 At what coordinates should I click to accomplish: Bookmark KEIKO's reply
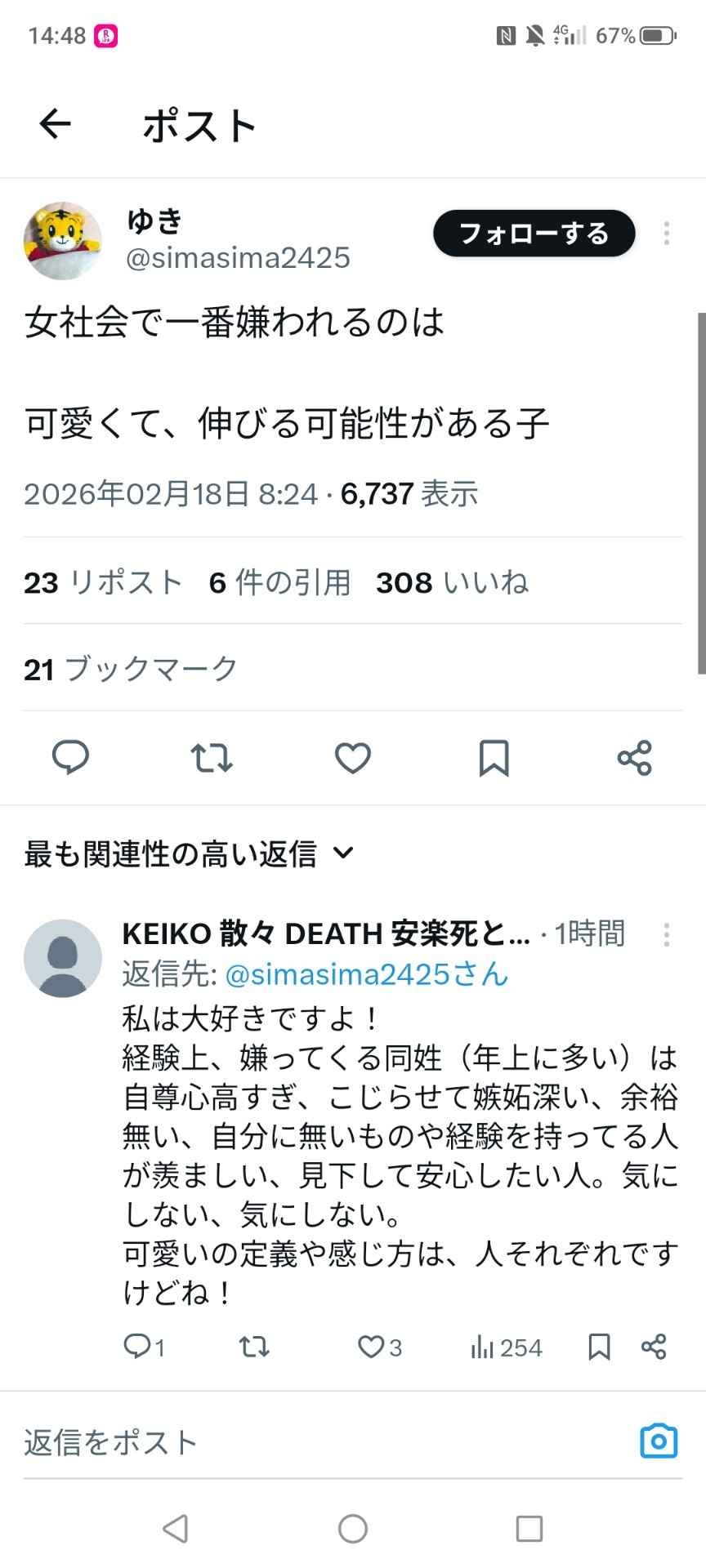click(x=599, y=1347)
